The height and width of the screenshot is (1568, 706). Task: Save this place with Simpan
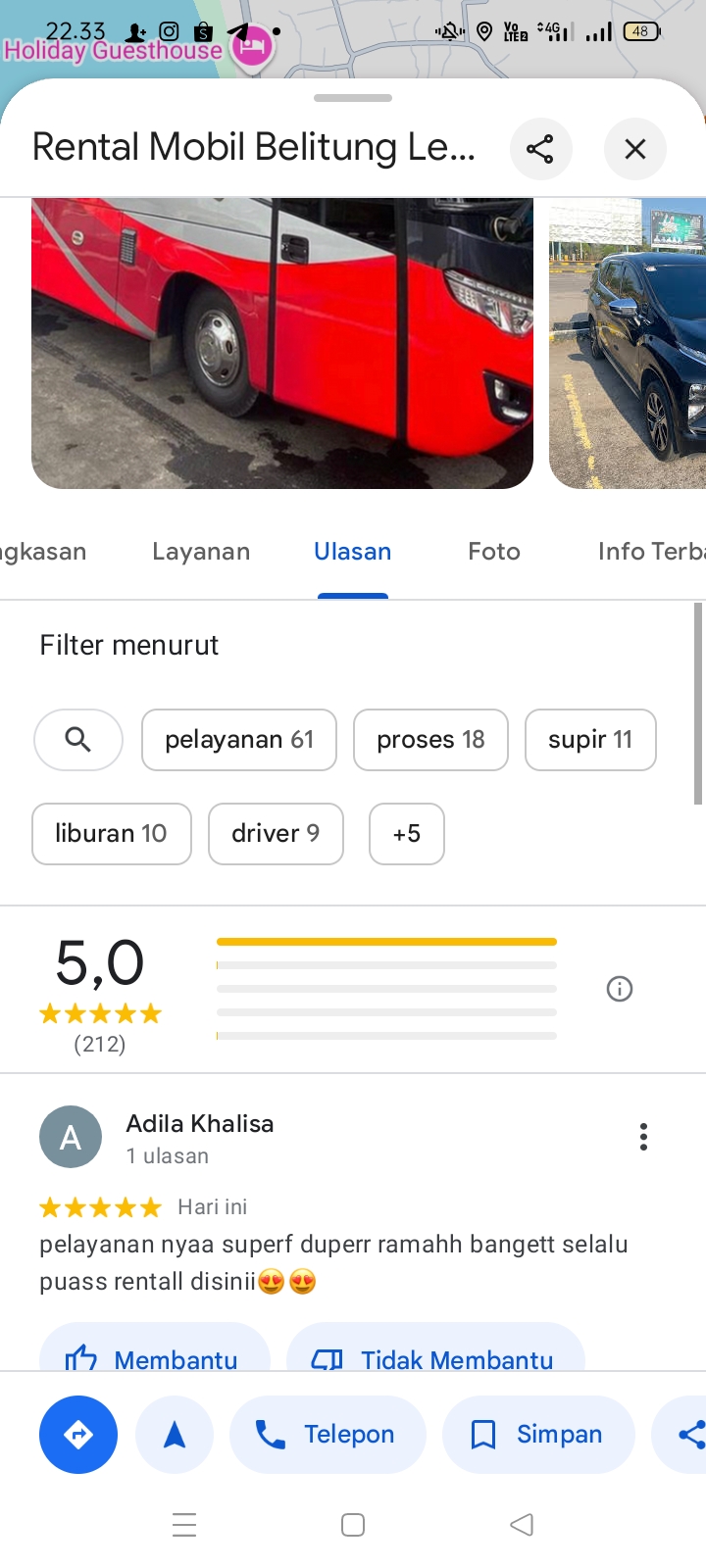[539, 1435]
